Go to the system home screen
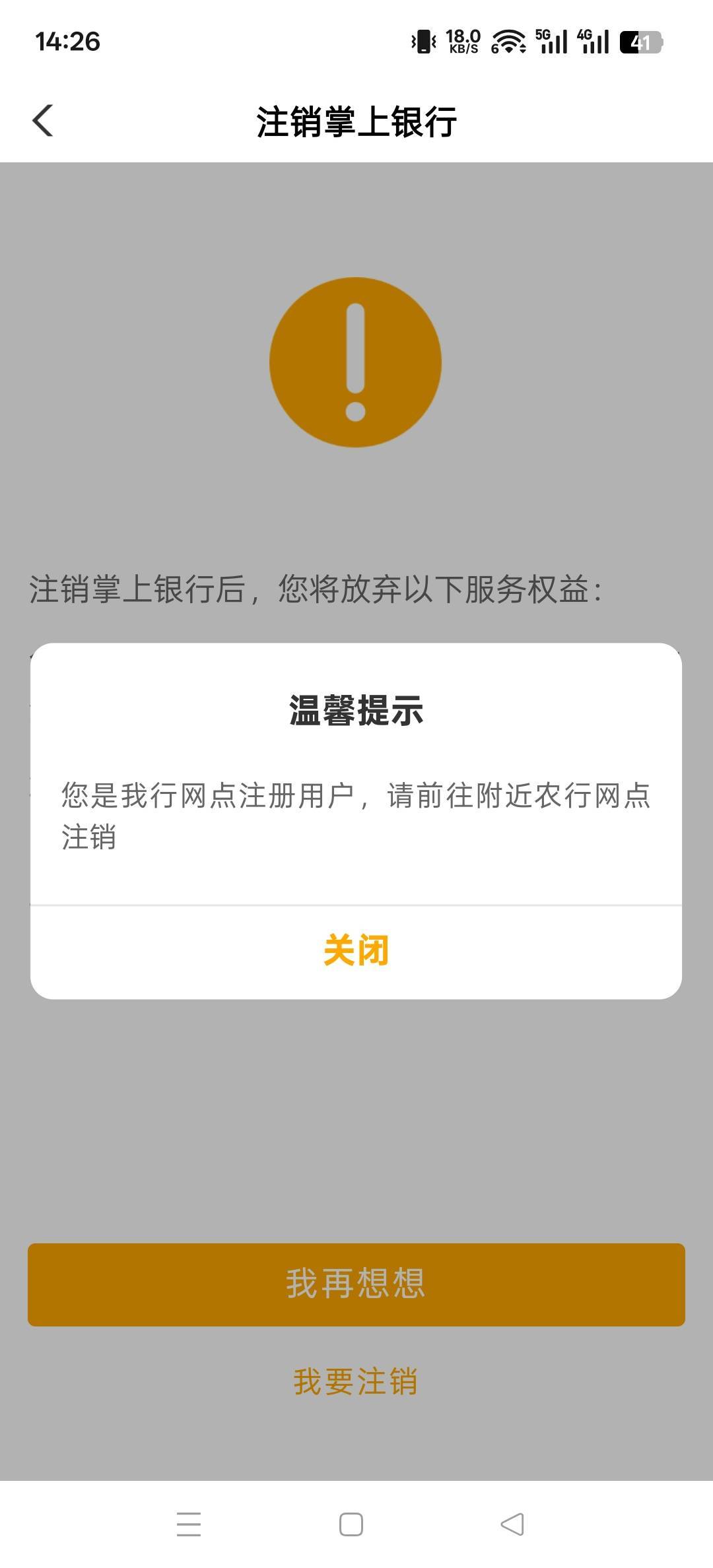The image size is (713, 1568). click(x=351, y=1524)
